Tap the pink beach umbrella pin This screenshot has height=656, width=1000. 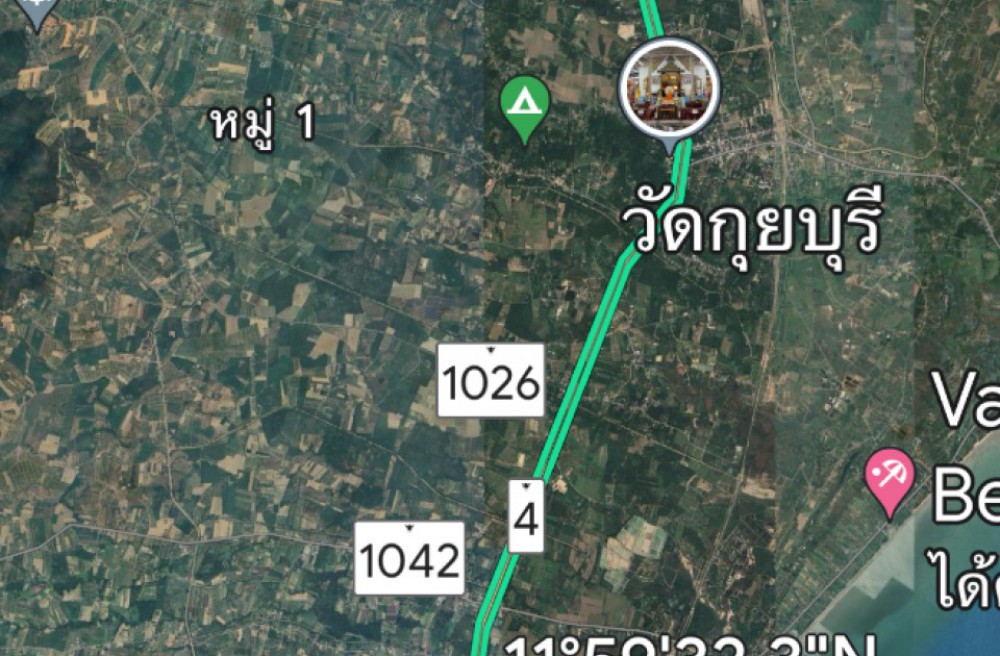pyautogui.click(x=889, y=477)
